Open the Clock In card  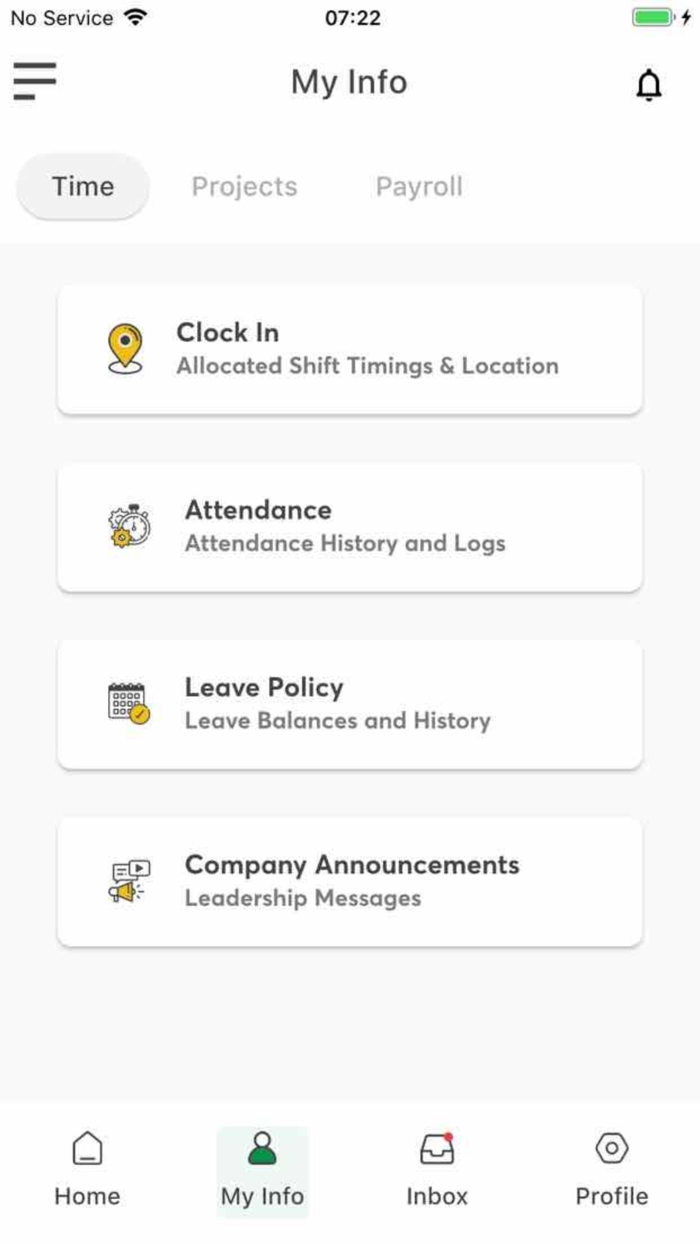coord(350,349)
